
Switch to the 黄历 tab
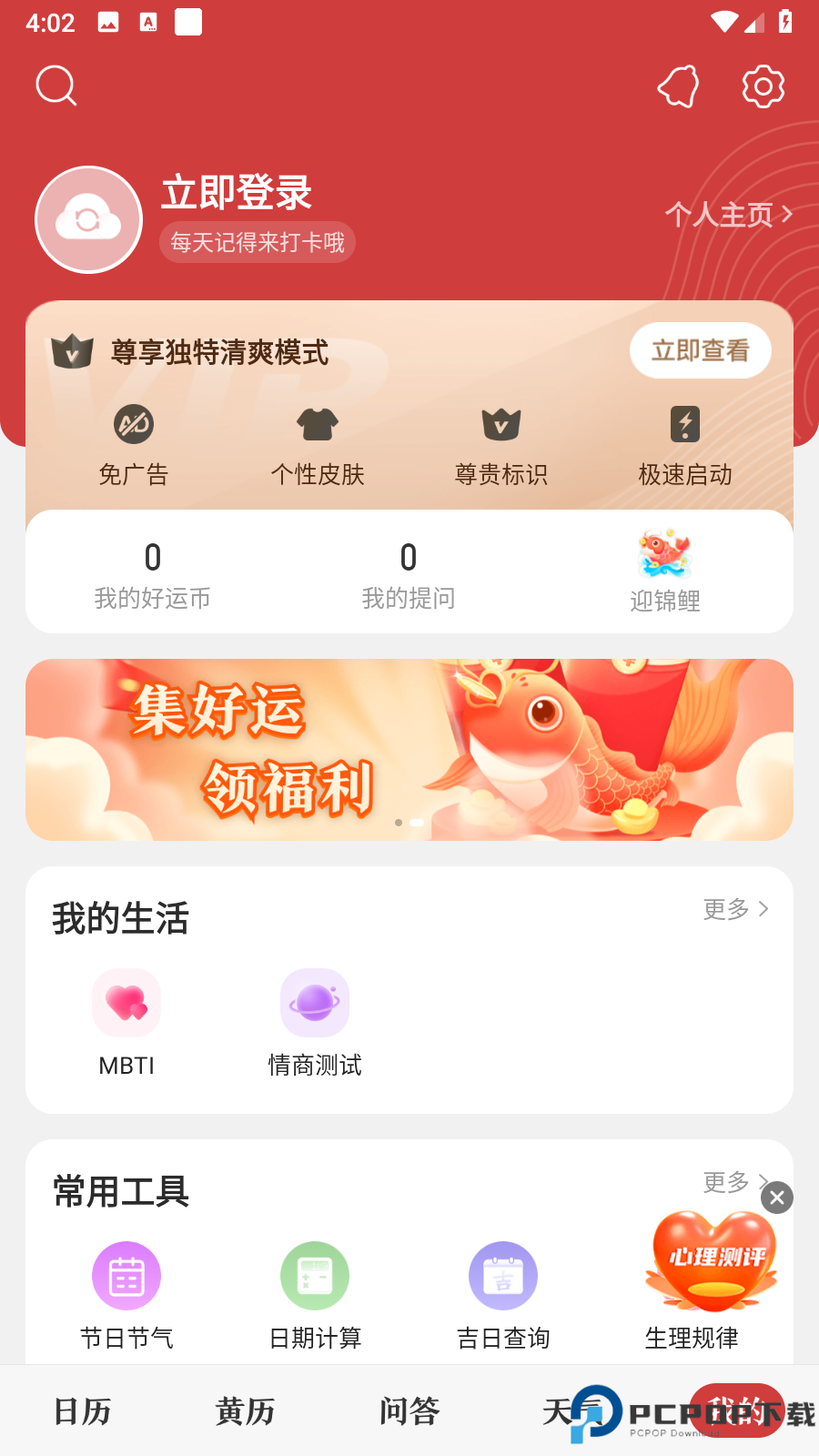[x=246, y=1411]
